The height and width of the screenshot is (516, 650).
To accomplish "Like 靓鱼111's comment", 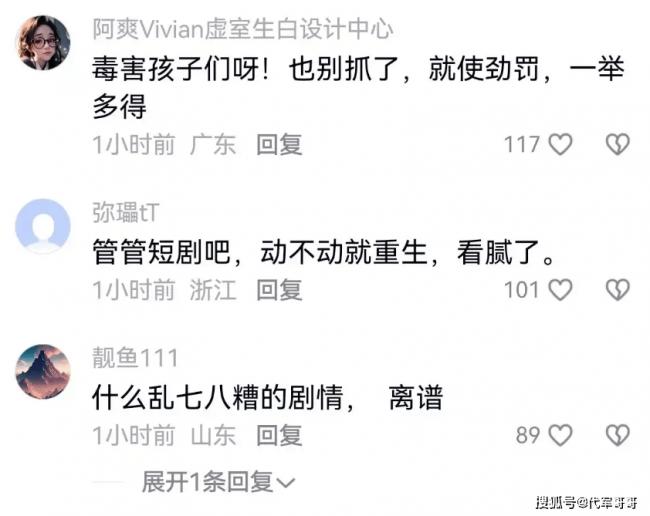I will pyautogui.click(x=561, y=435).
